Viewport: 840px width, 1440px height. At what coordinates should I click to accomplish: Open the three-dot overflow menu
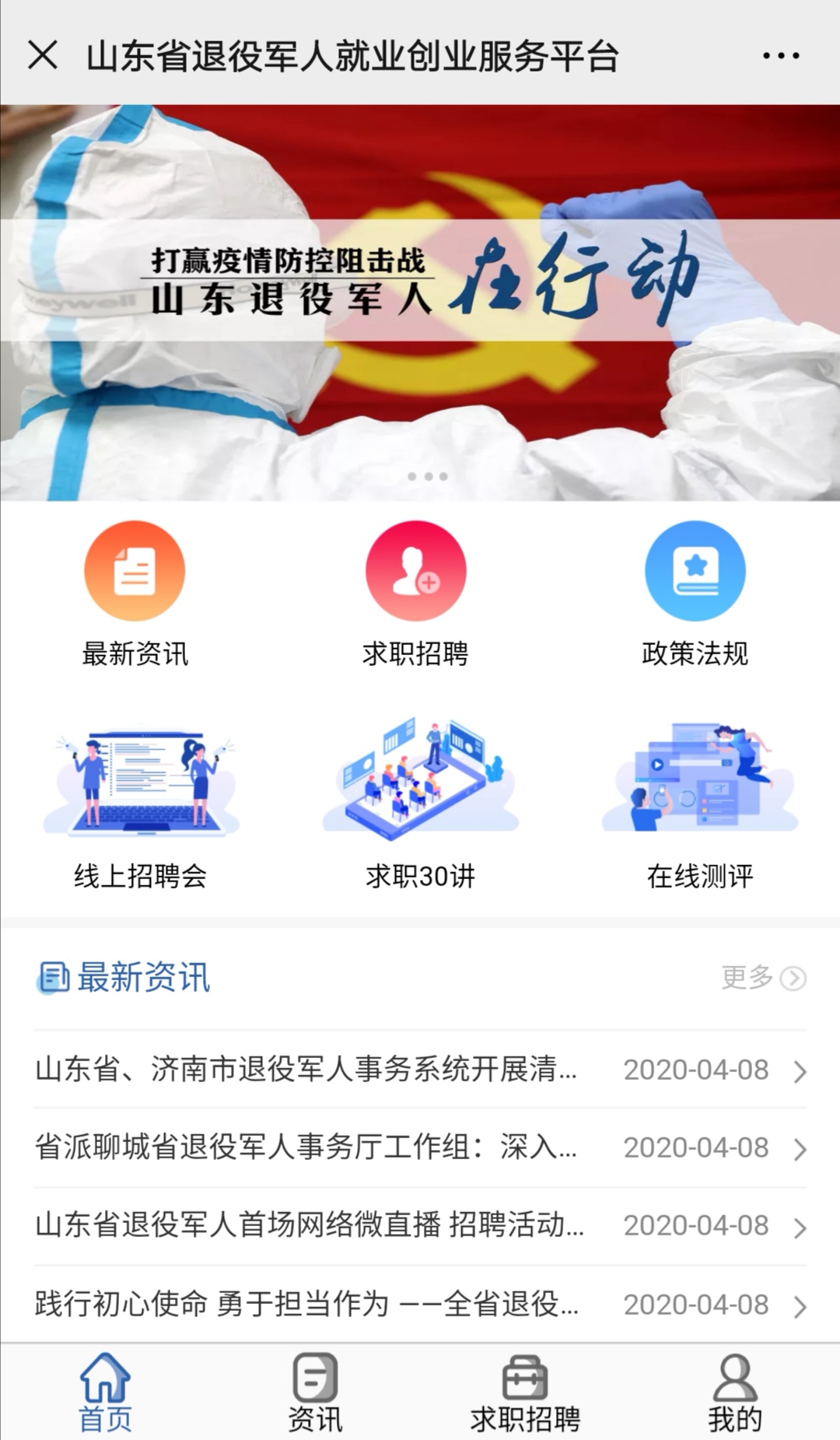(780, 55)
